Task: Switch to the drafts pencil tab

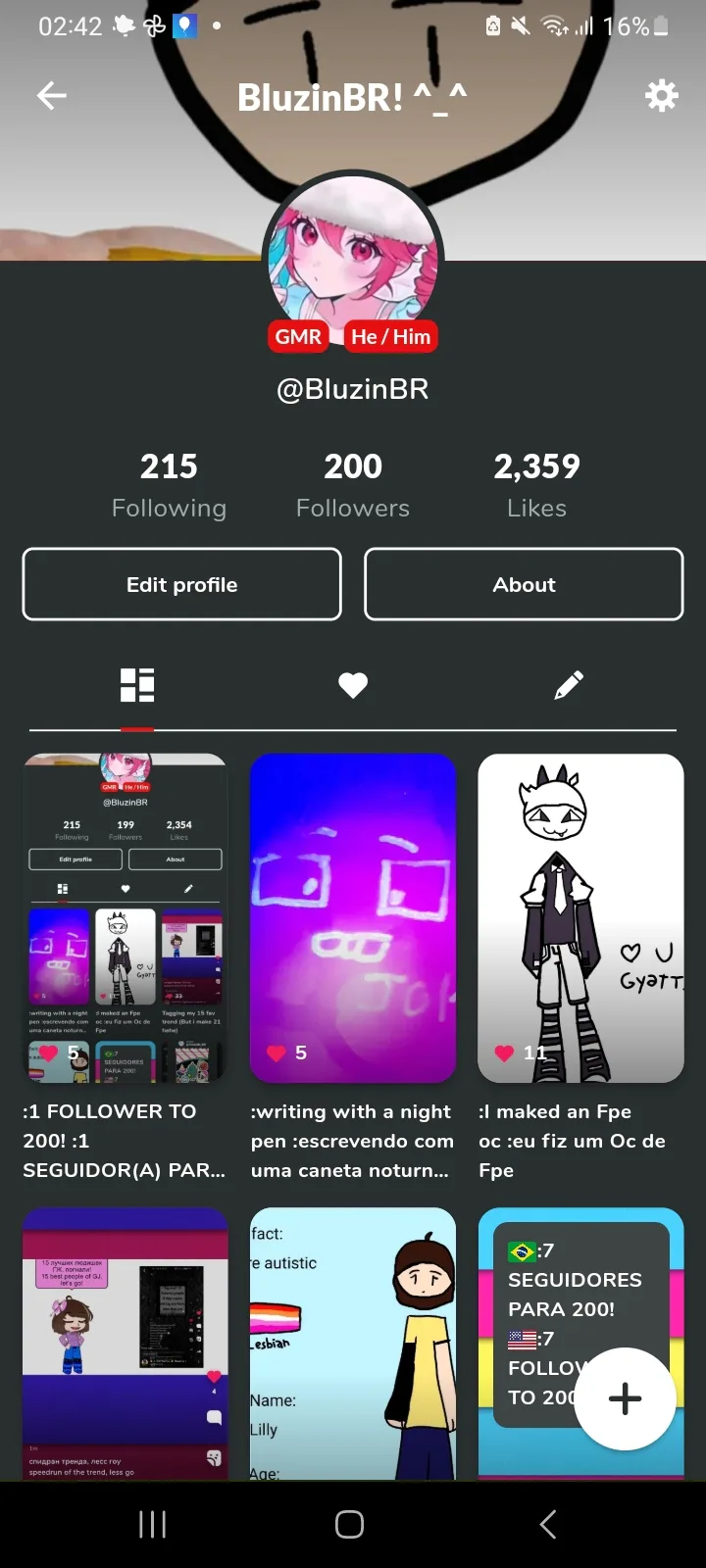Action: click(569, 685)
